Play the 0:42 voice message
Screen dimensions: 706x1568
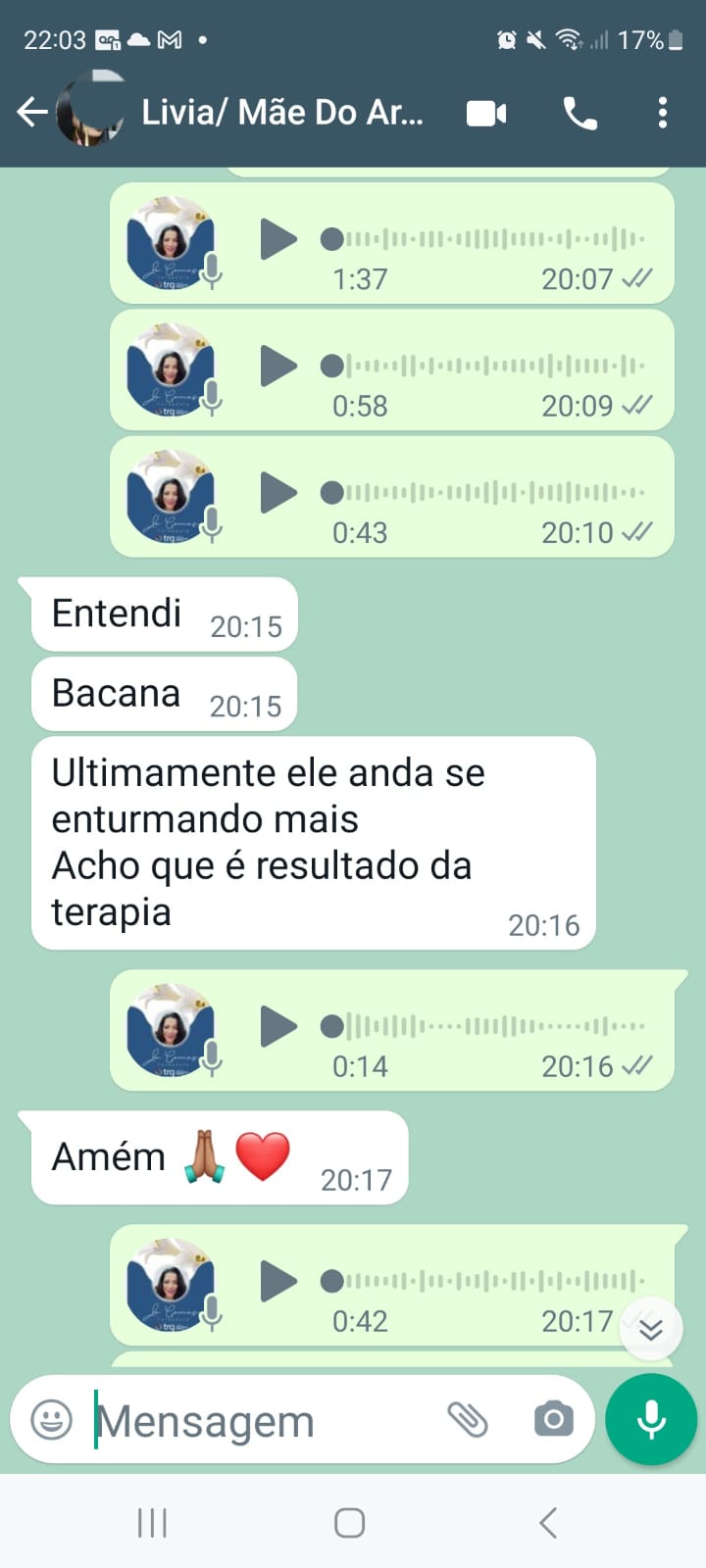coord(277,1281)
